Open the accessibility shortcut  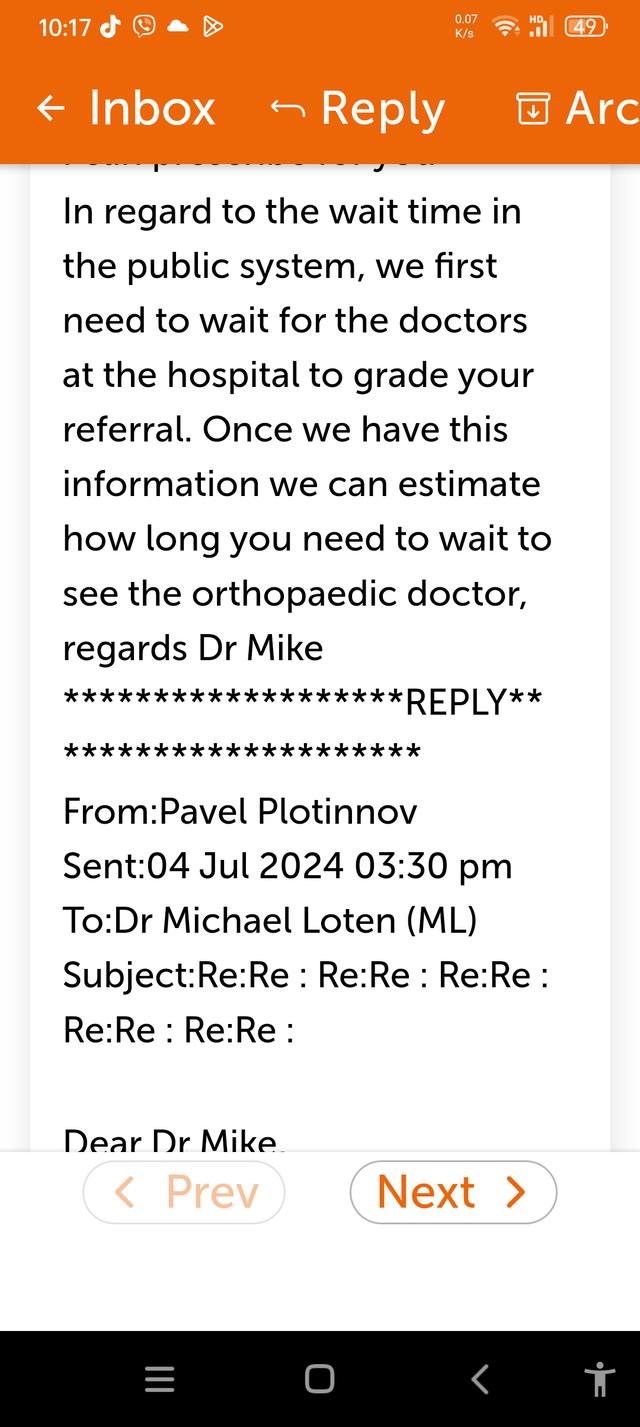pyautogui.click(x=599, y=1380)
